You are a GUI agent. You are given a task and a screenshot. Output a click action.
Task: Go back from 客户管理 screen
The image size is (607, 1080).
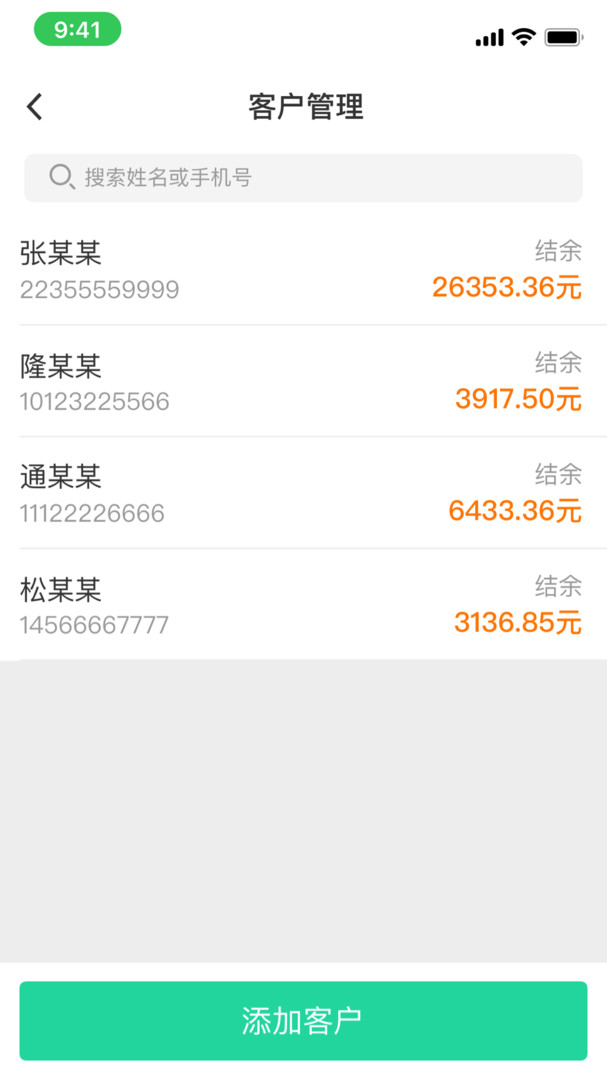(35, 107)
